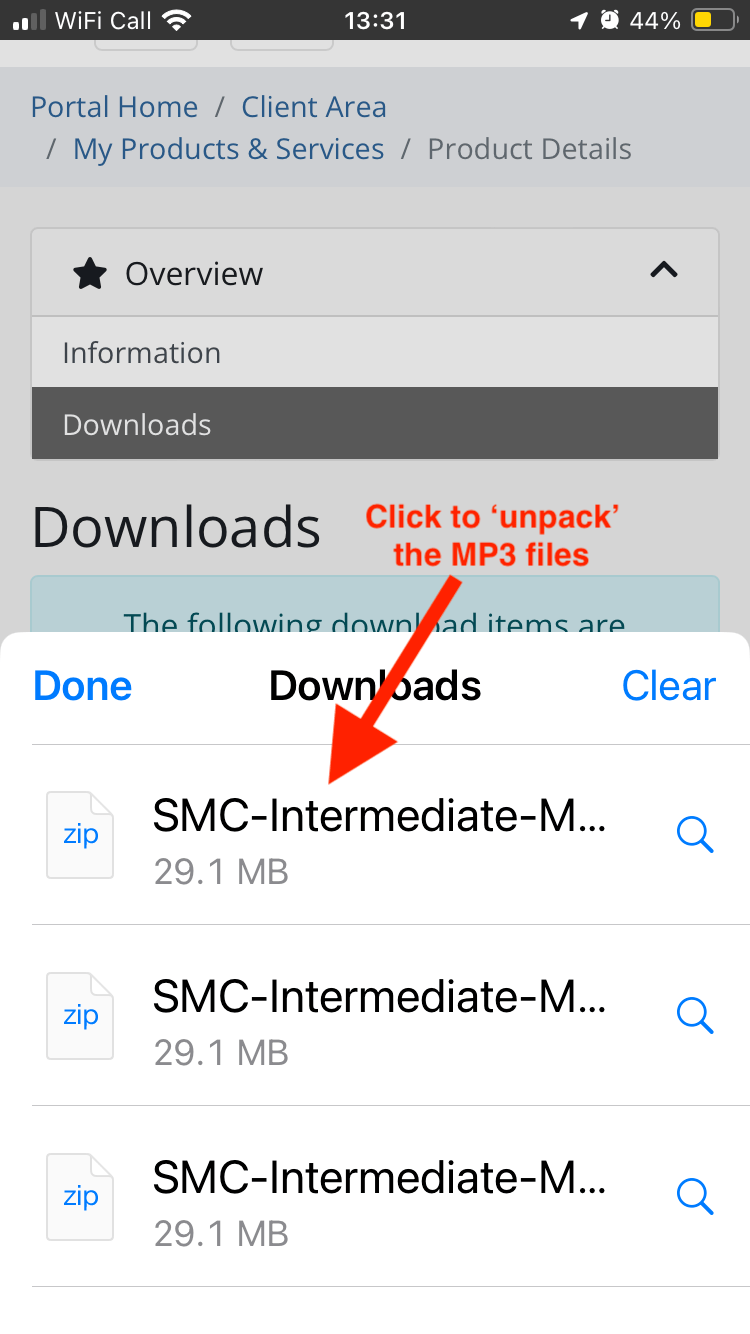Clear the downloads list

point(668,686)
